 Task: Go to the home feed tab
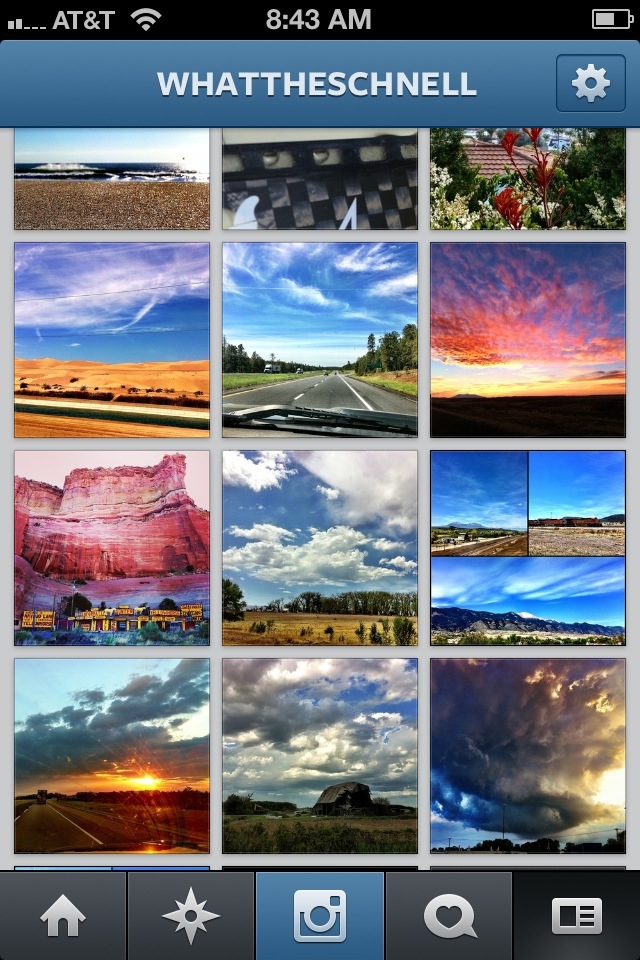tap(63, 916)
